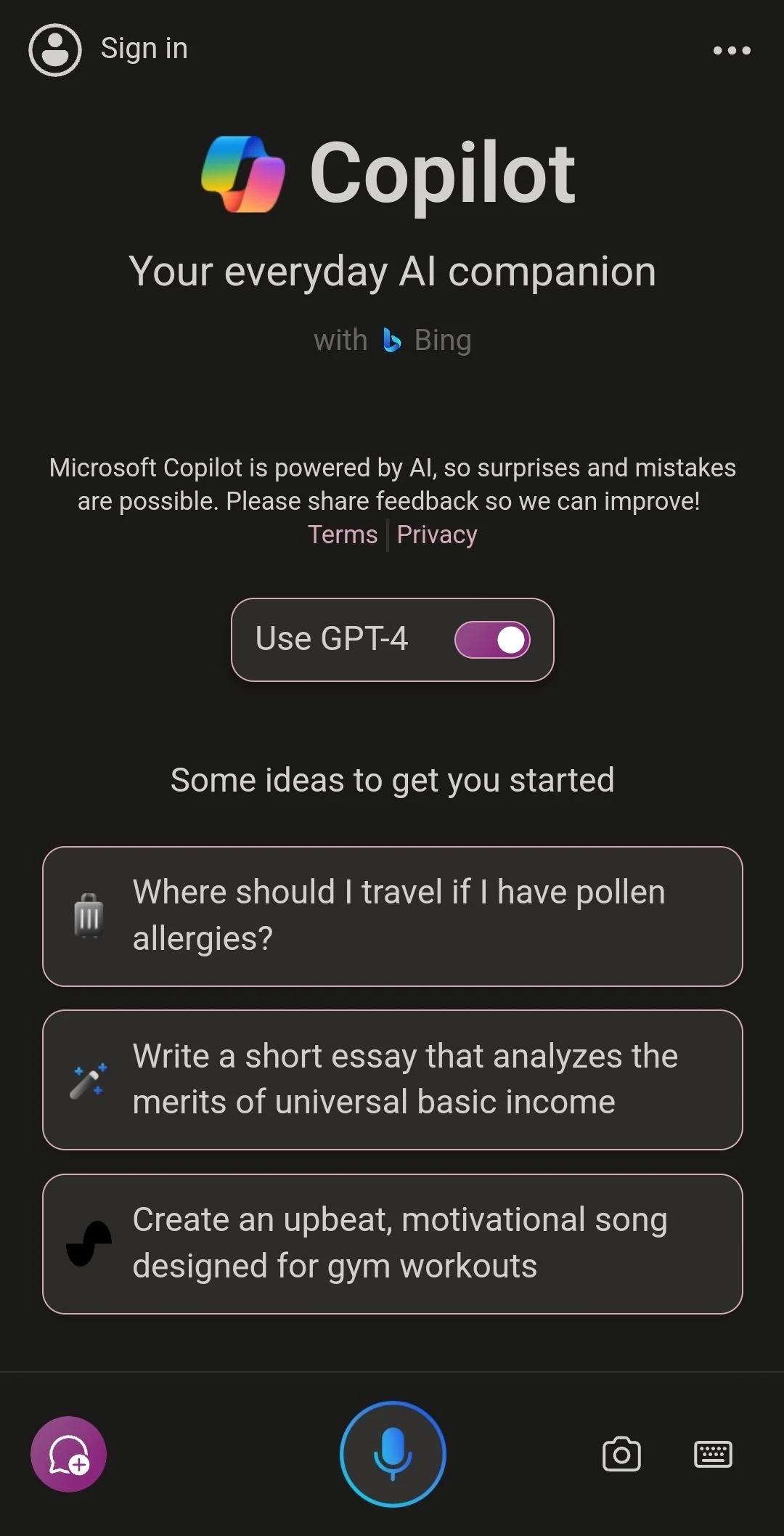
Task: Turn off the Use GPT-4 switch
Action: point(492,640)
